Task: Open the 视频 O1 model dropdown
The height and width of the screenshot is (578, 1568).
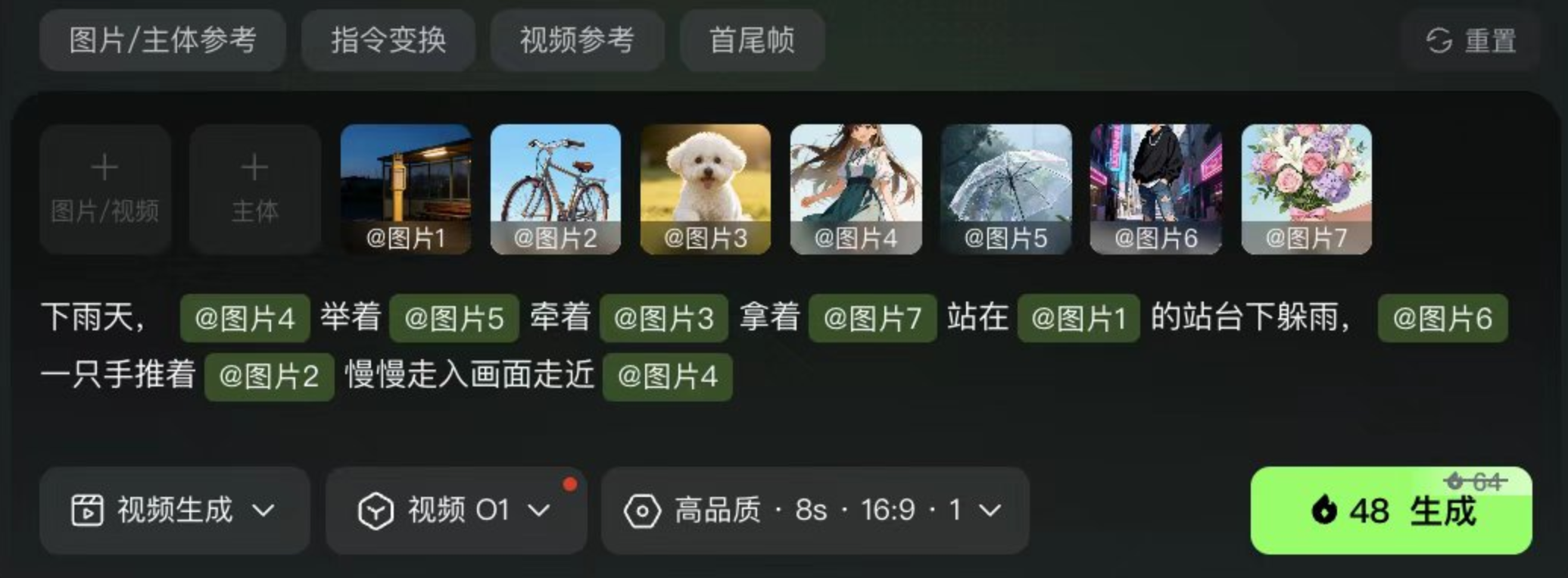Action: coord(456,510)
